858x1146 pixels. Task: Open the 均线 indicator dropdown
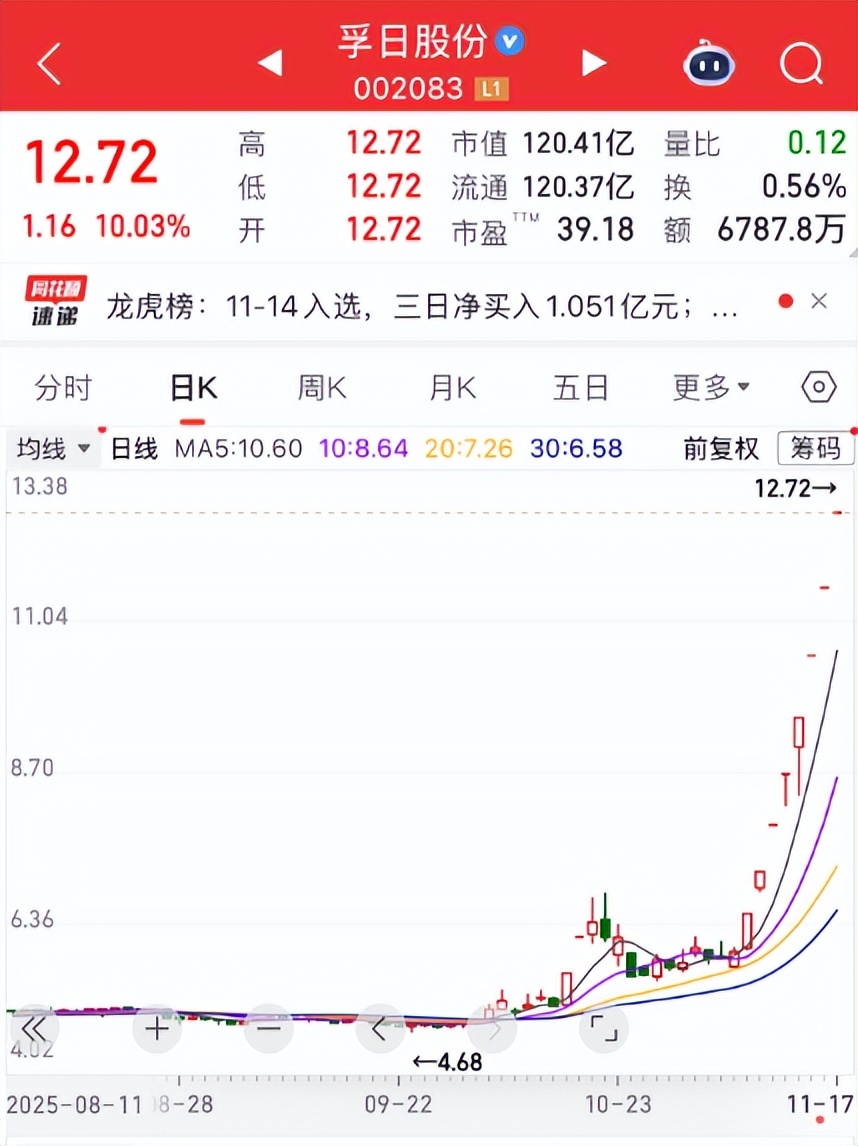53,449
